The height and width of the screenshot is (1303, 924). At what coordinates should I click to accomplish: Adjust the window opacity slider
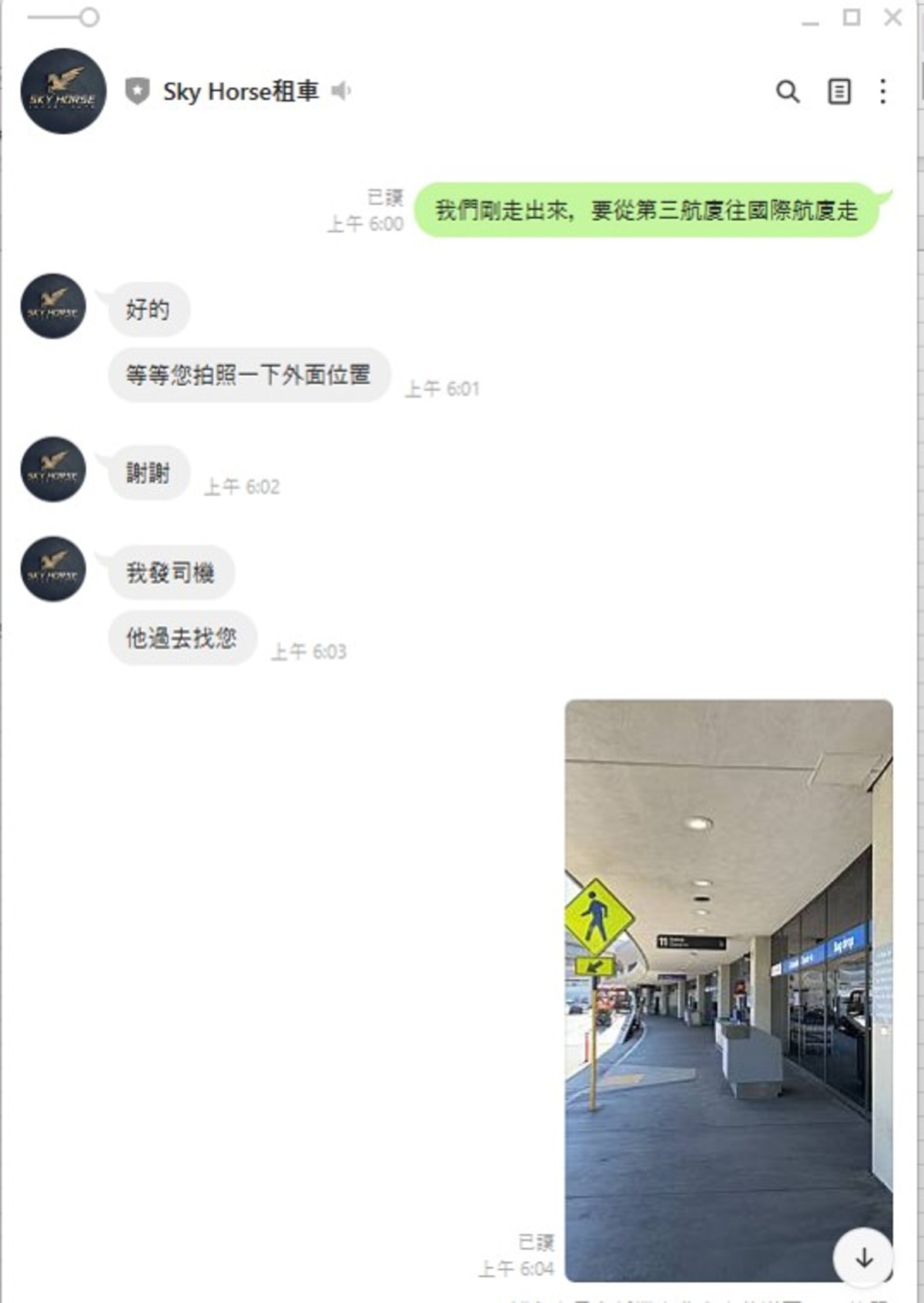(x=89, y=17)
